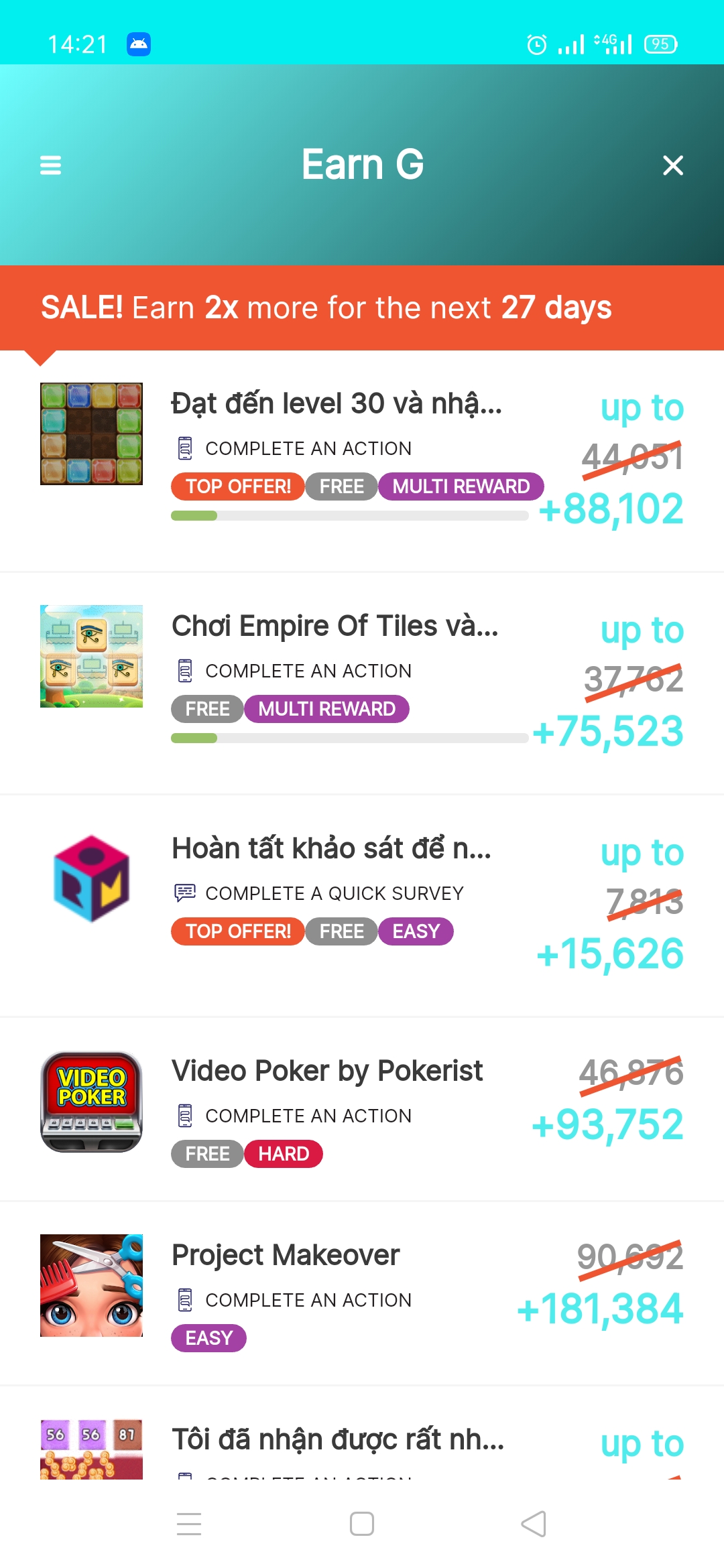Open the 'Đạt đến level 30' offer
724x1568 pixels.
337,404
